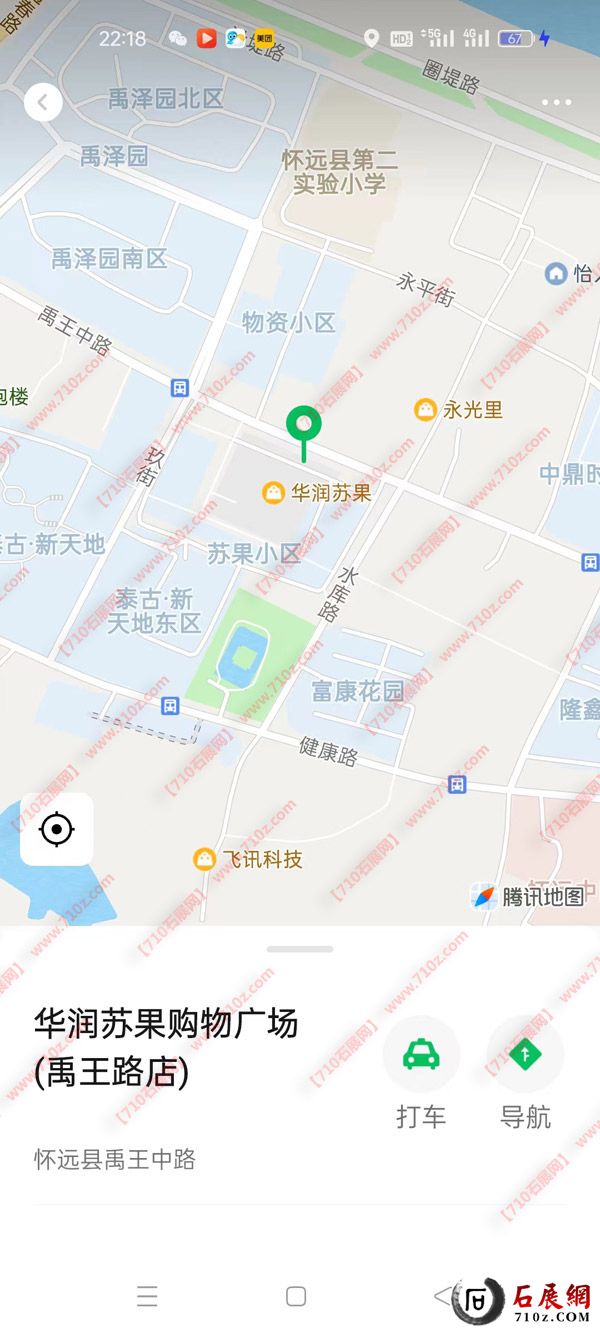
Task: Start navigation with 导航
Action: [x=525, y=1055]
